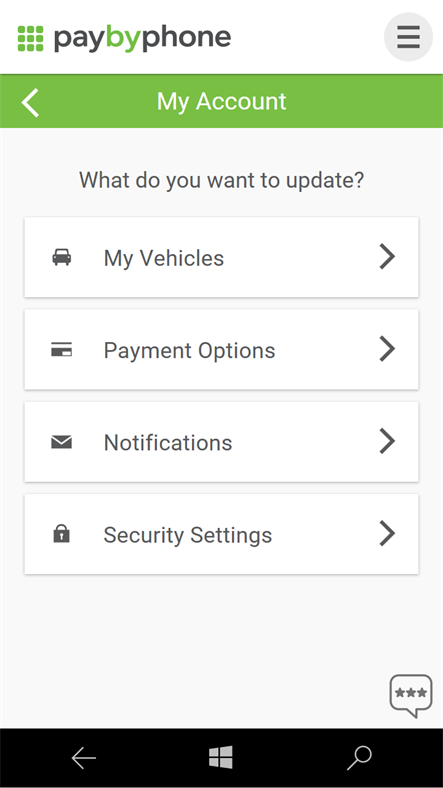The height and width of the screenshot is (788, 443).
Task: Tap the system back arrow
Action: click(x=83, y=758)
